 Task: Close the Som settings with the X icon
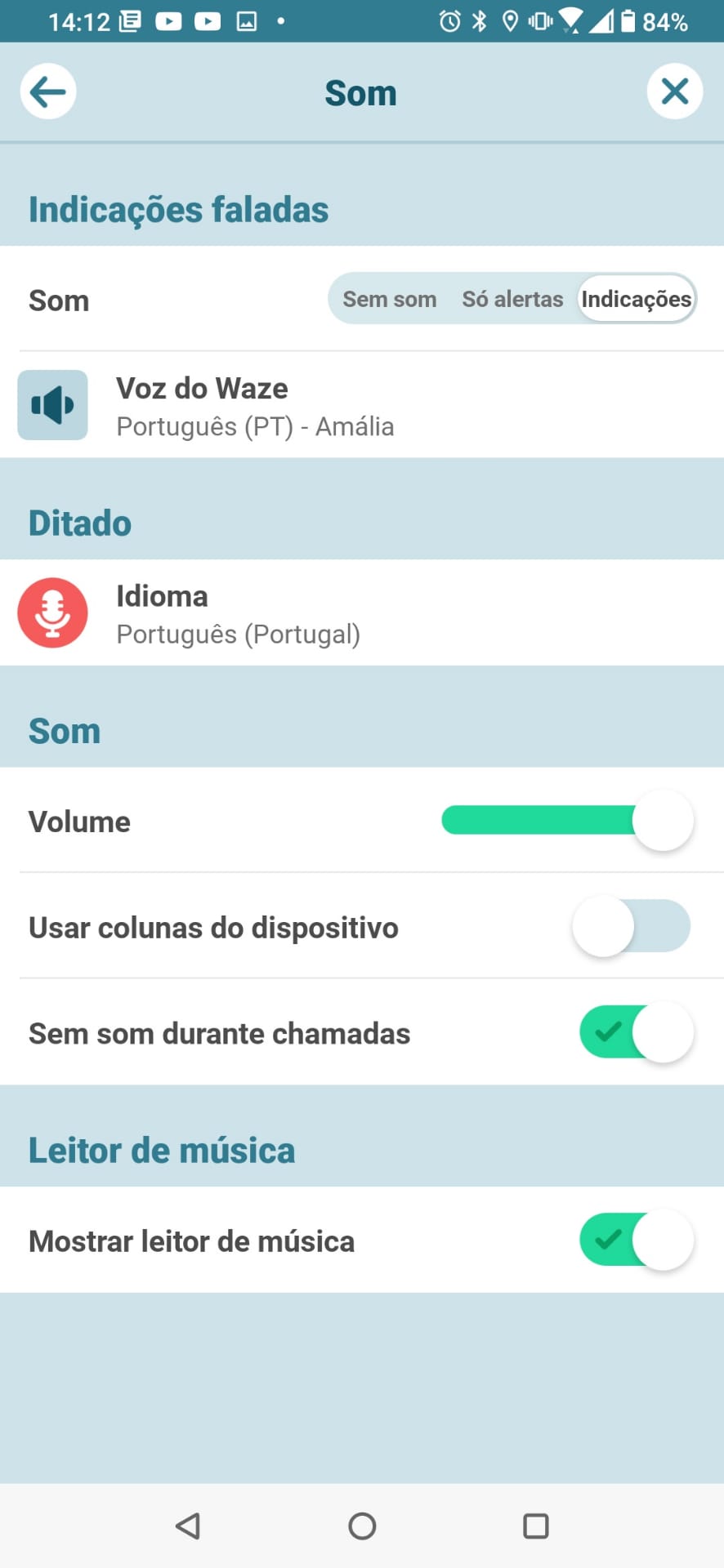click(675, 91)
